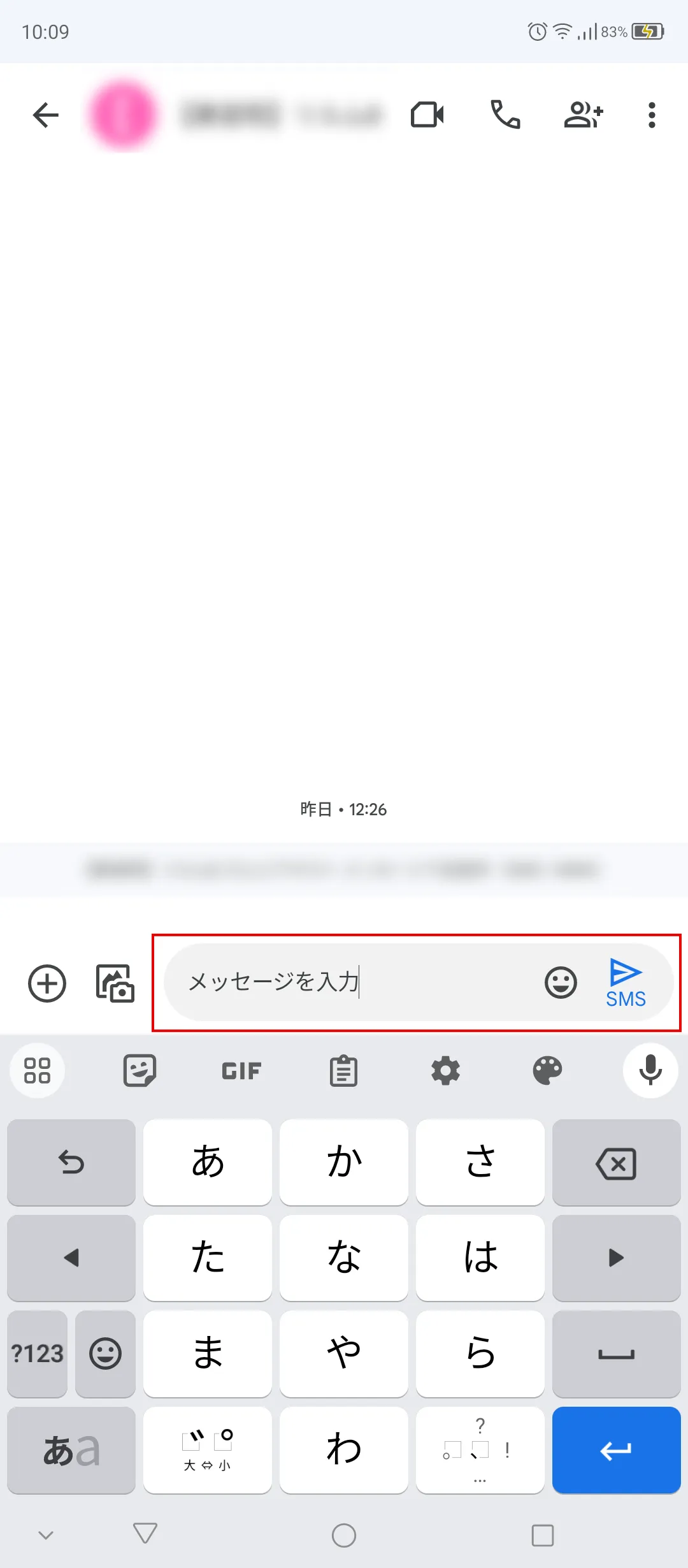Add people to this conversation
The image size is (688, 1568).
(583, 115)
